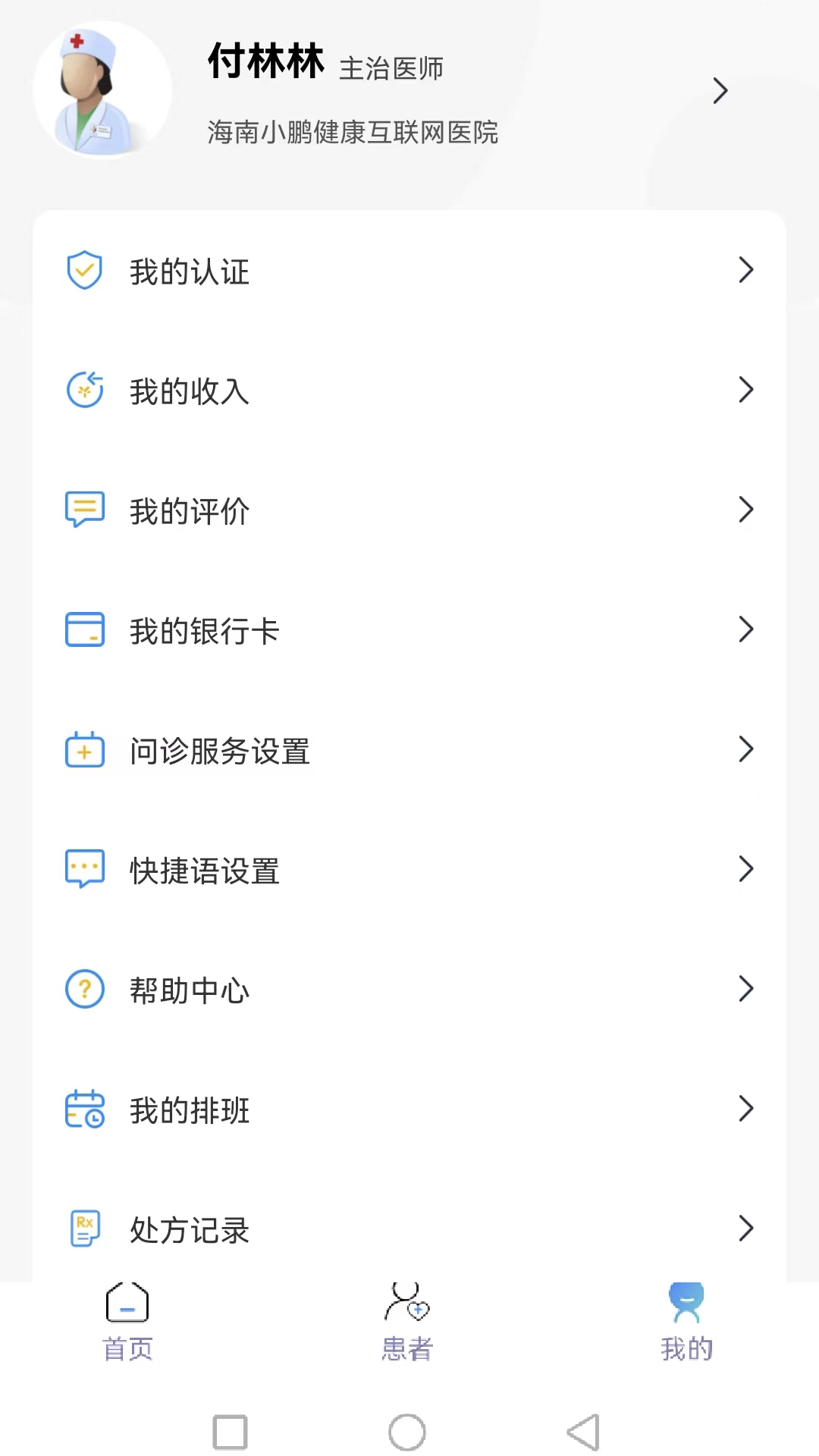Screen dimensions: 819x1456
Task: Open 快捷语设置 quick replies
Action: (409, 870)
